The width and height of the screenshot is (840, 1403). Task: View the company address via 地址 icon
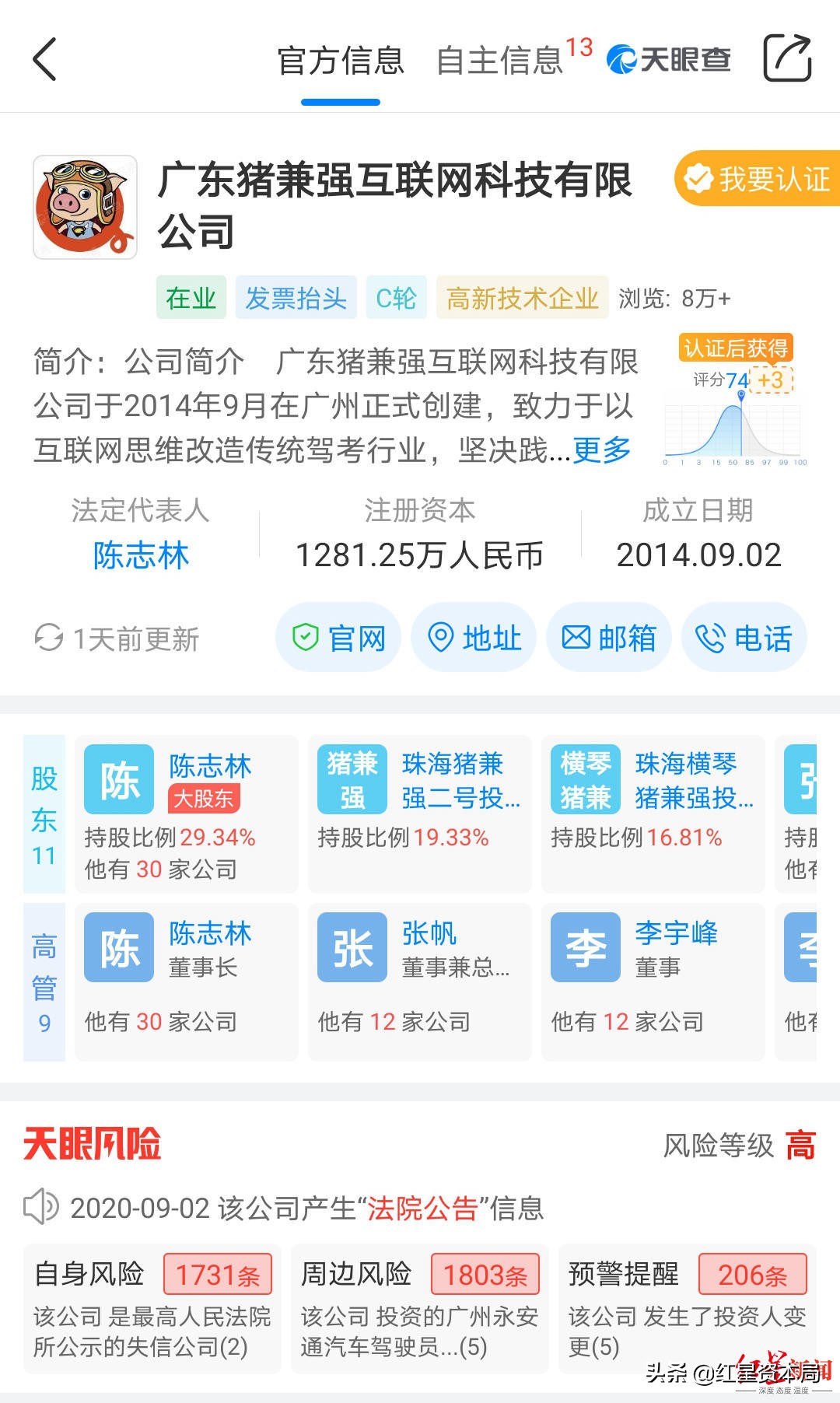pos(474,638)
